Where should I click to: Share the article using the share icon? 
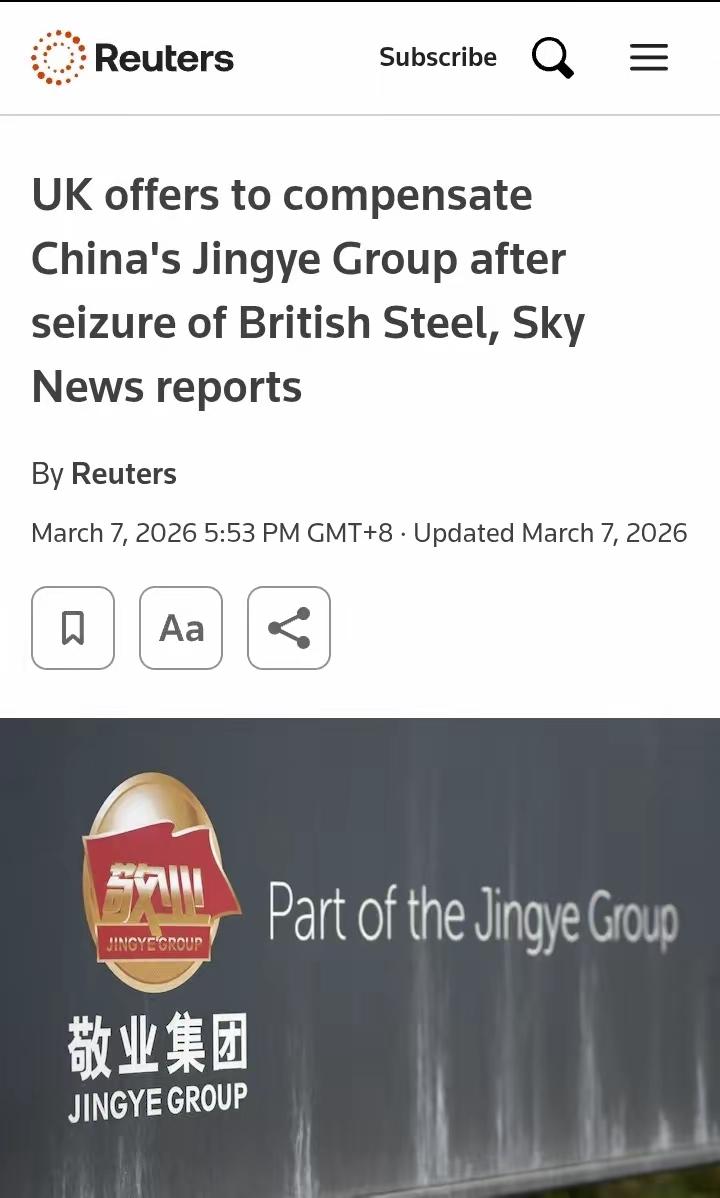point(288,628)
